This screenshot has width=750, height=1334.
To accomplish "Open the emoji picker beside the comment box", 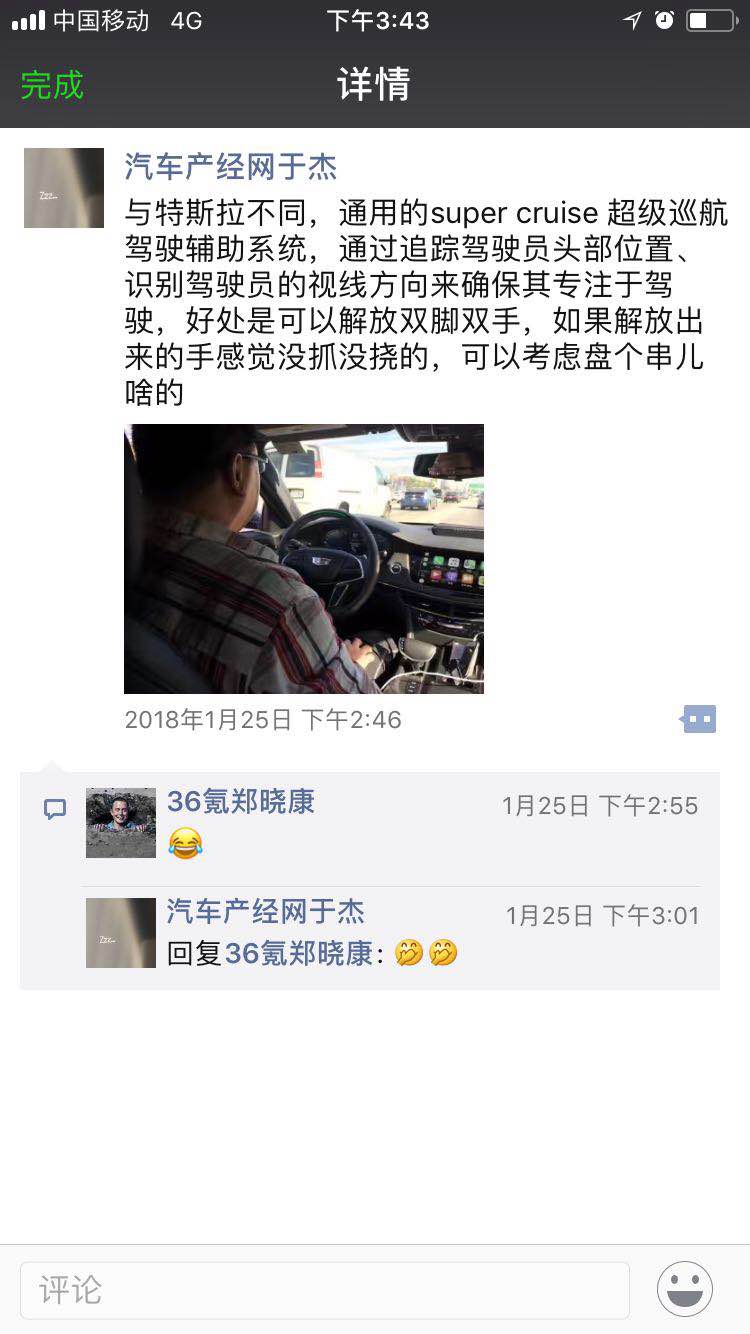I will click(685, 1289).
